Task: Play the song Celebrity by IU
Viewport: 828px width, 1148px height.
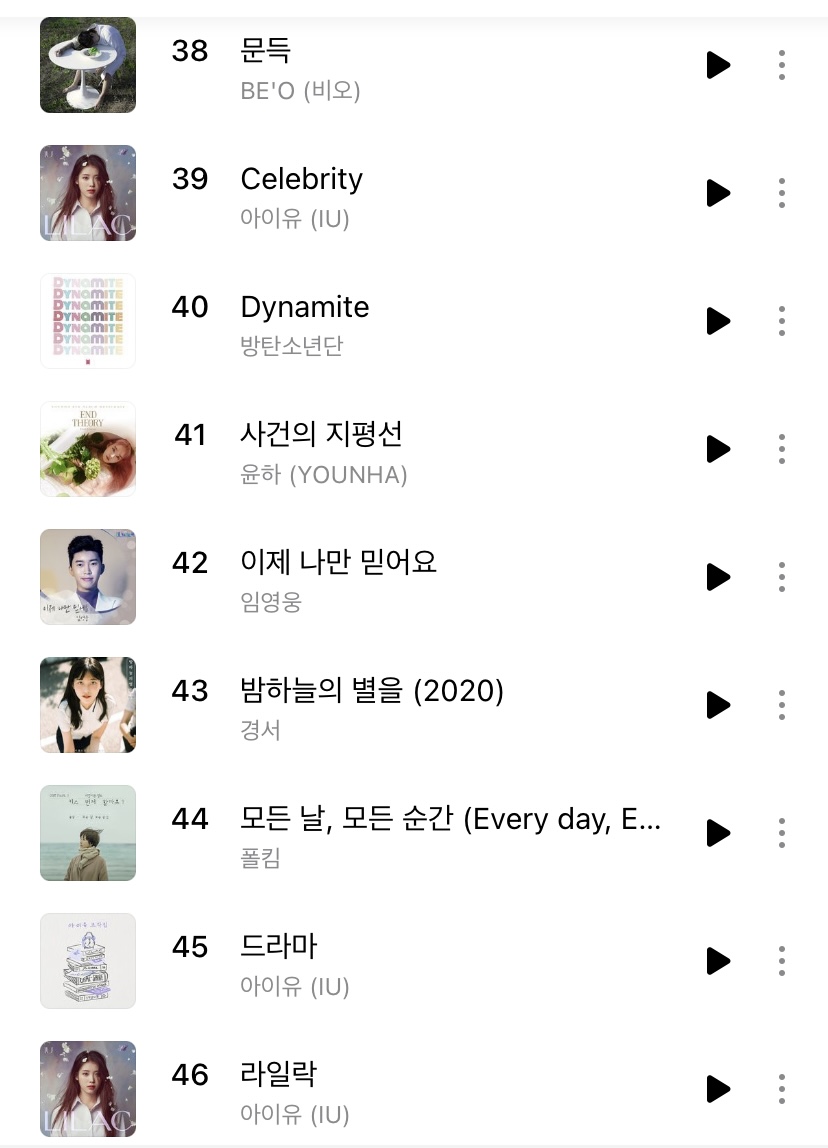Action: (x=717, y=193)
